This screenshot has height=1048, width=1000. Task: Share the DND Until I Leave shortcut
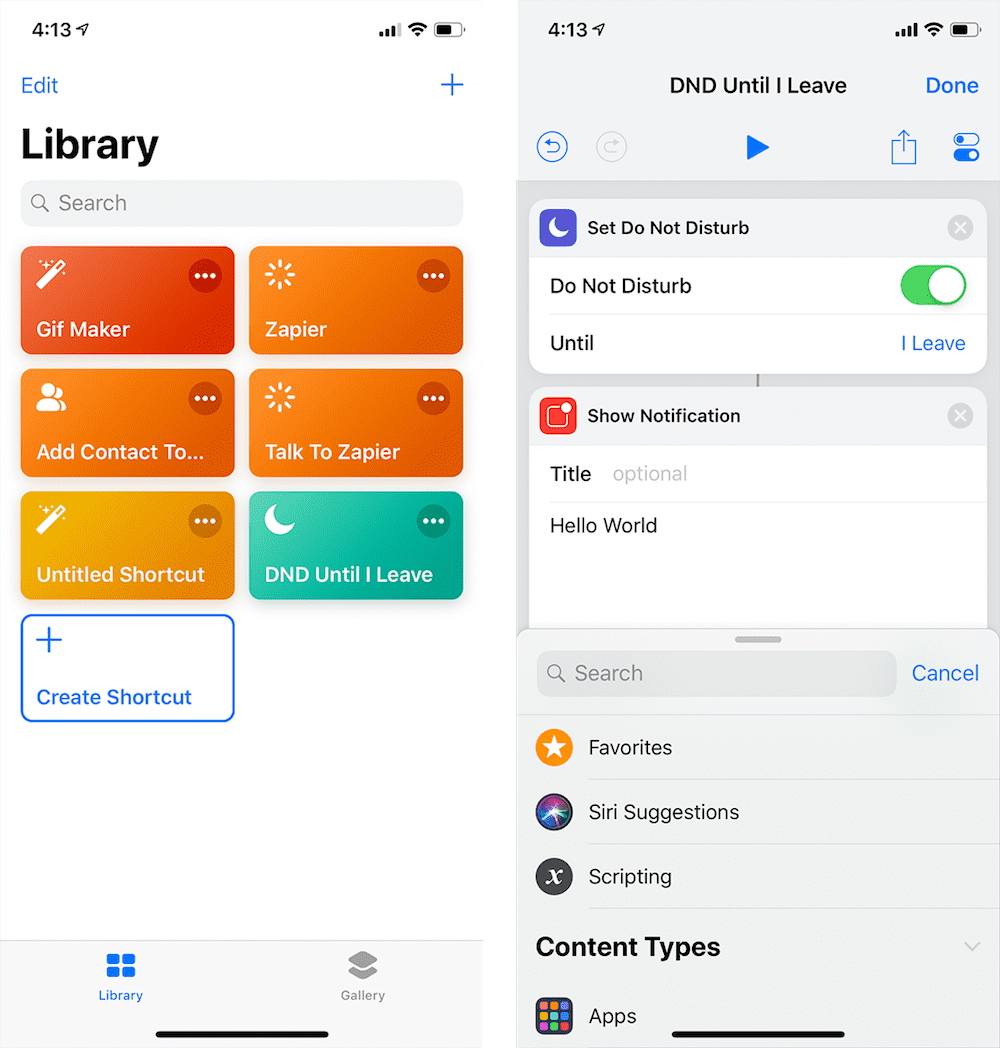[x=903, y=147]
